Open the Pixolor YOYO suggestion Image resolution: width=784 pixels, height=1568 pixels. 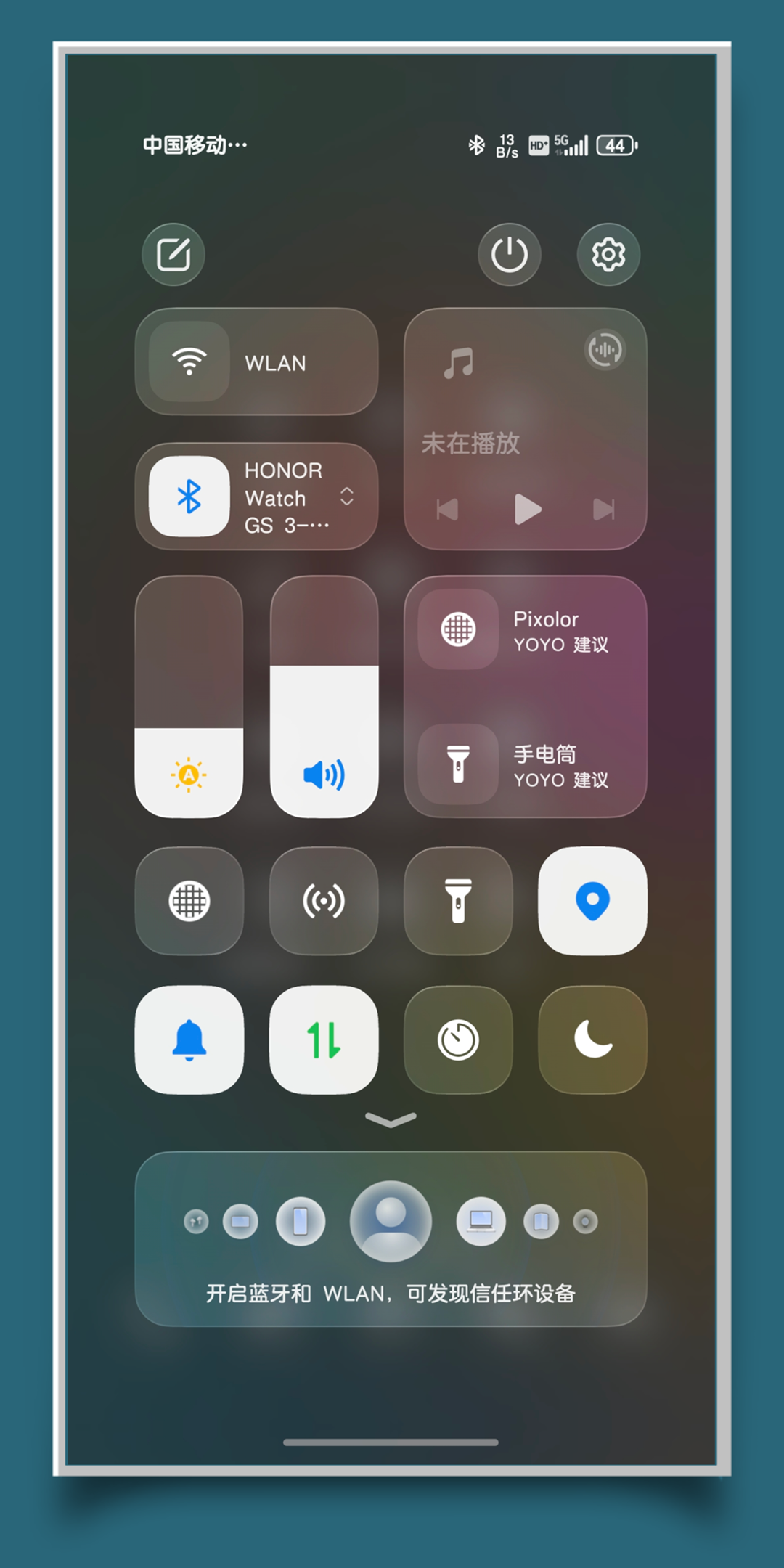[x=526, y=630]
